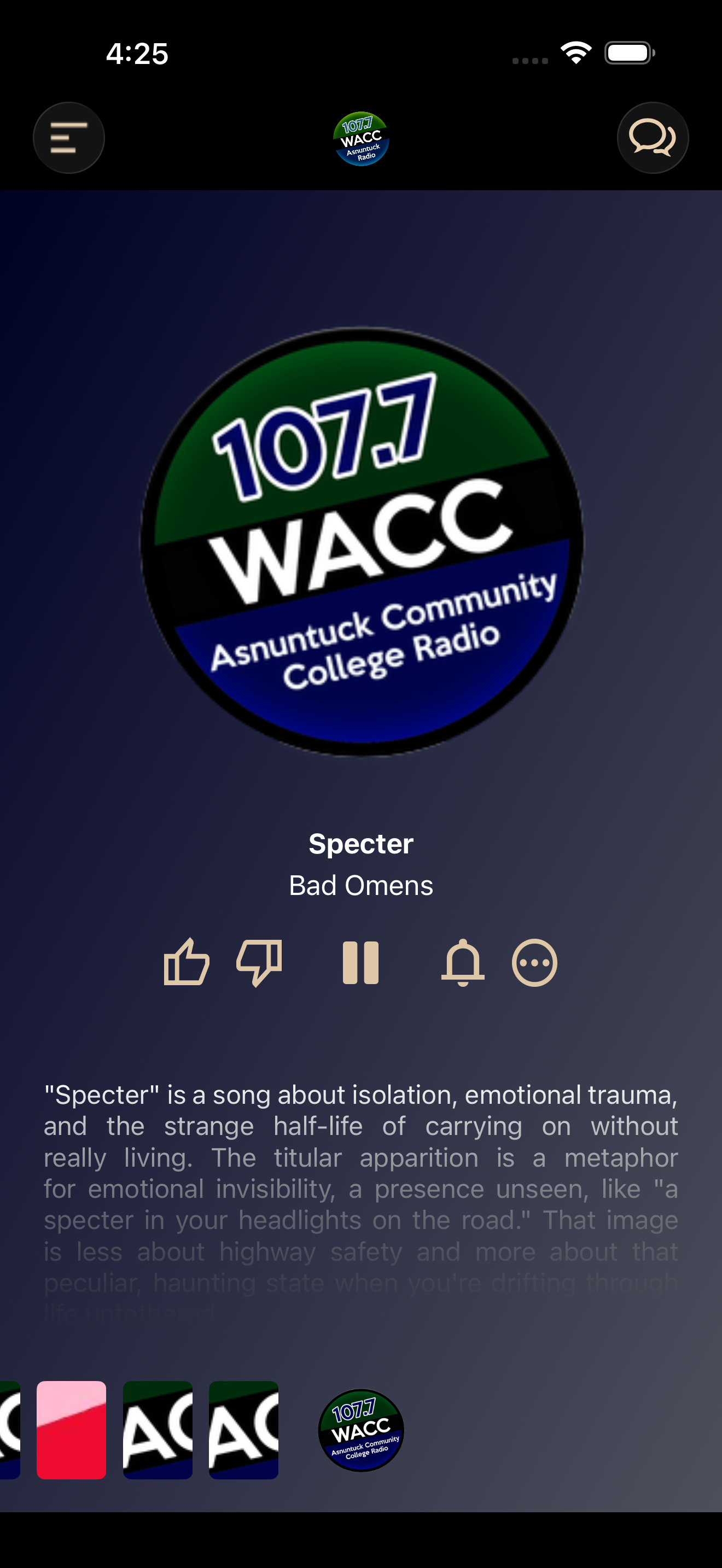The image size is (722, 1568).
Task: Toggle the song alarm bell
Action: coord(463,961)
